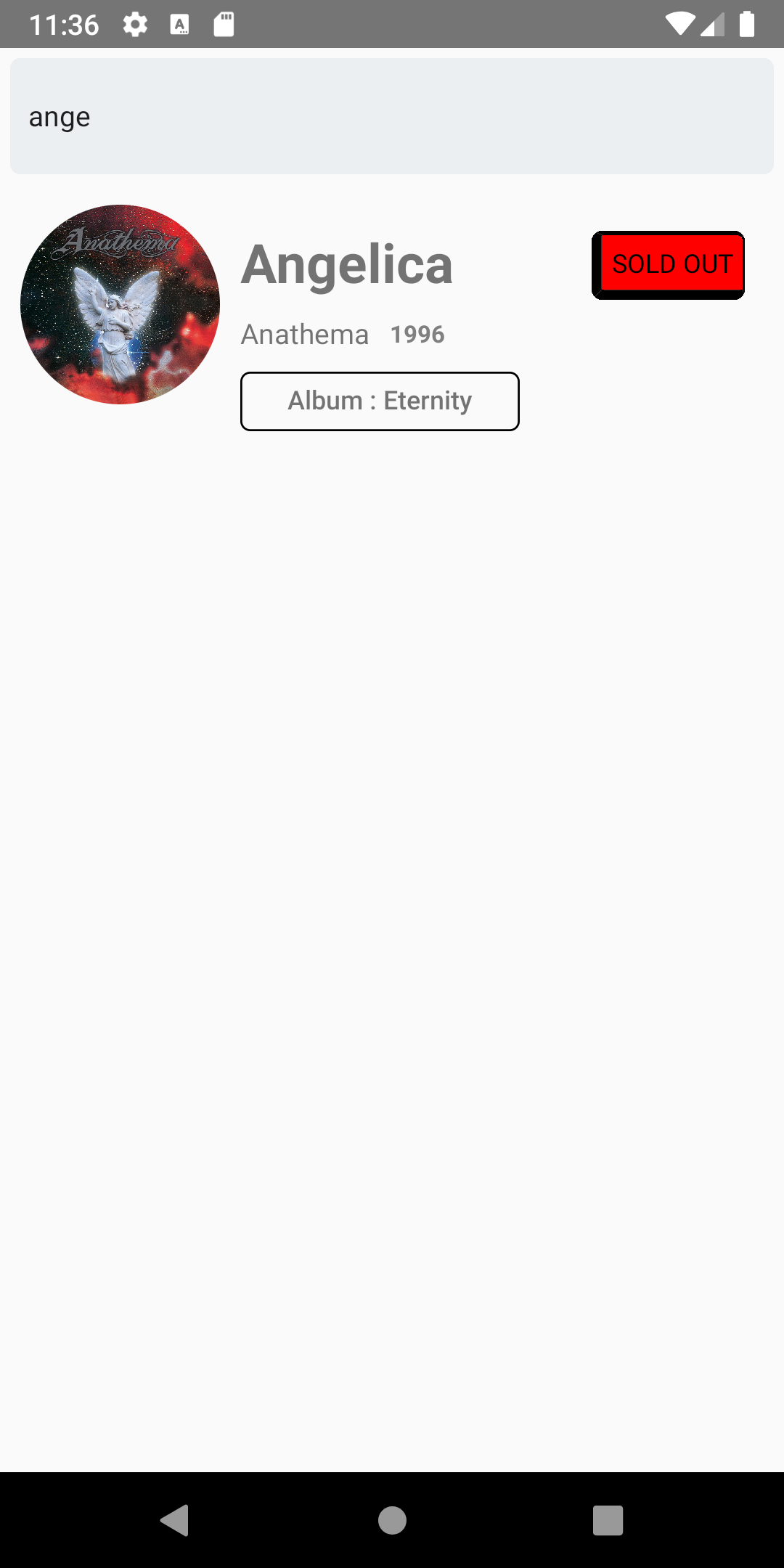Tap the SOLD OUT button

pos(669,265)
